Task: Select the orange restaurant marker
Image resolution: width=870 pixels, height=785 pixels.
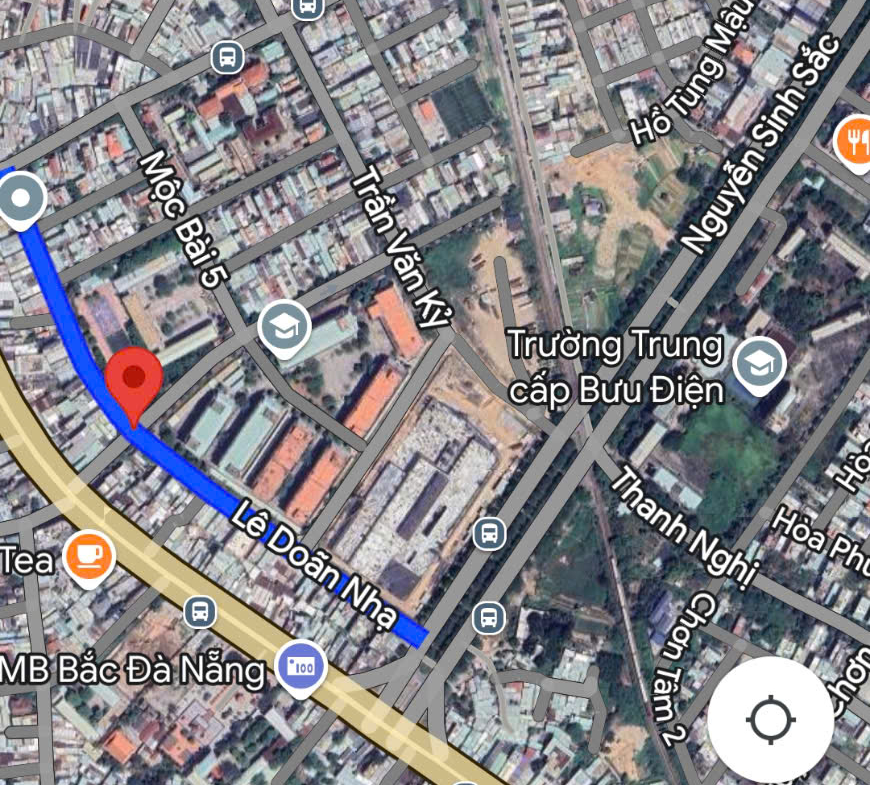Action: [x=853, y=141]
